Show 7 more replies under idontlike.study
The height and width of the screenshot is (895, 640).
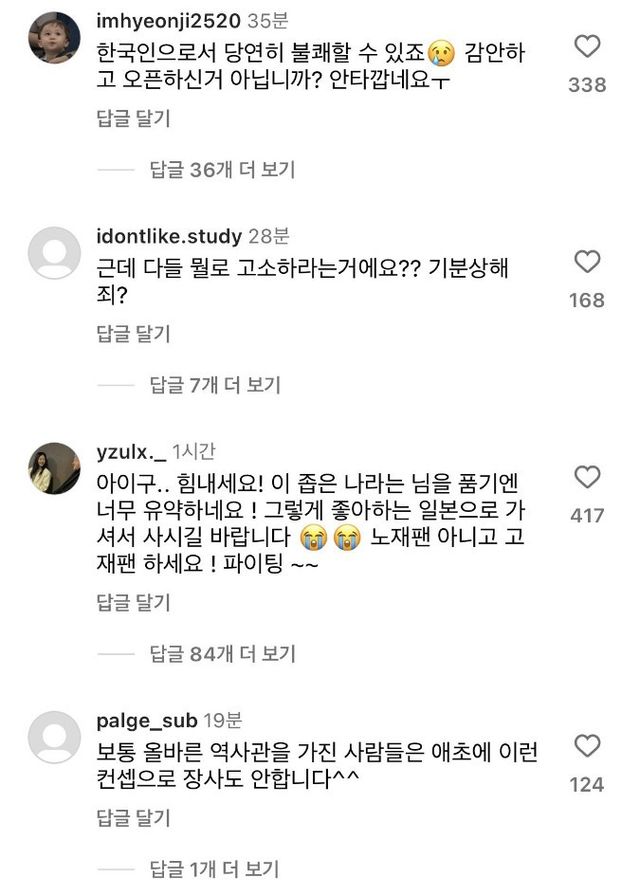tap(215, 385)
